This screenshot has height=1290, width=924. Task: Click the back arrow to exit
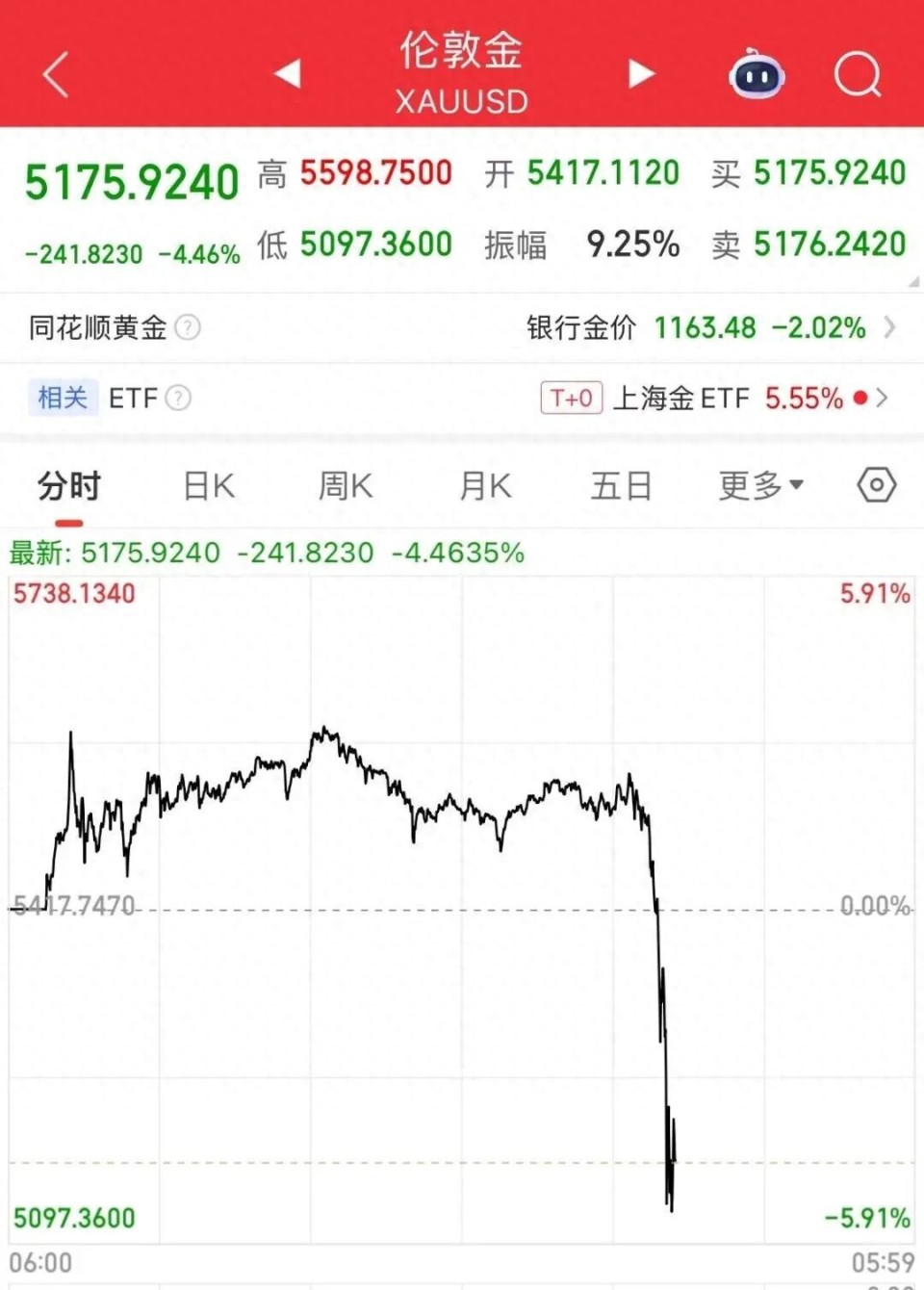(55, 75)
